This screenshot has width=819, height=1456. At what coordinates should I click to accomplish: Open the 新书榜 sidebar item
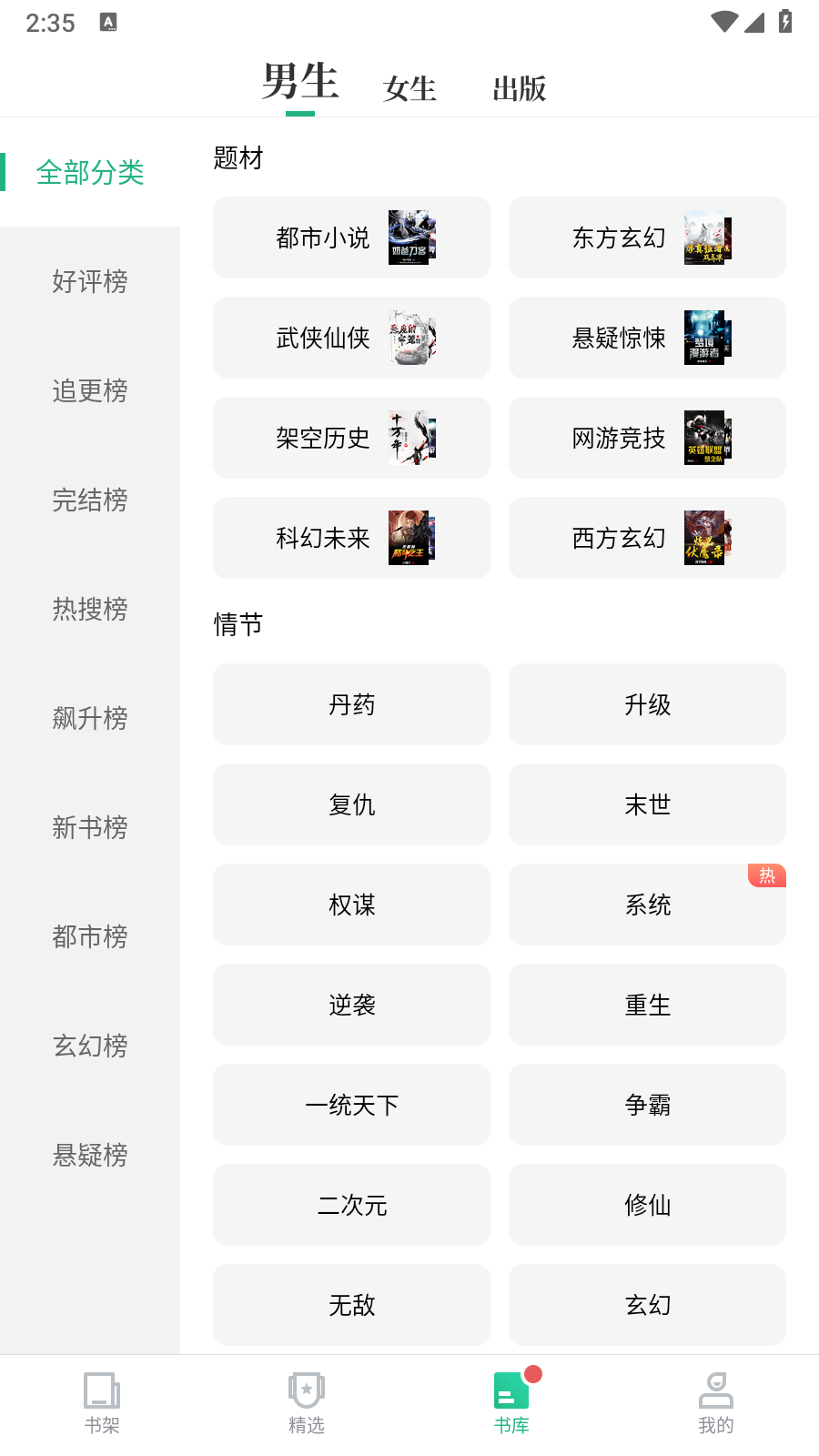coord(90,827)
